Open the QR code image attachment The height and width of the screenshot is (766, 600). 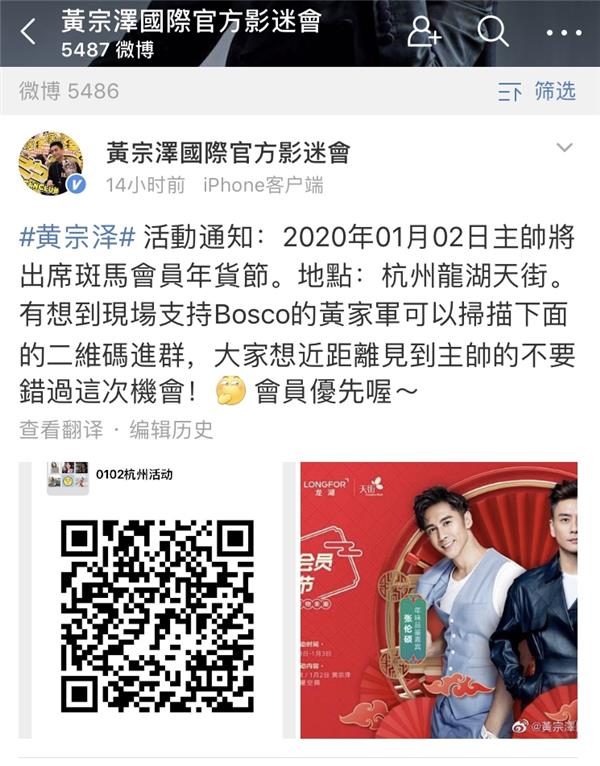[157, 600]
